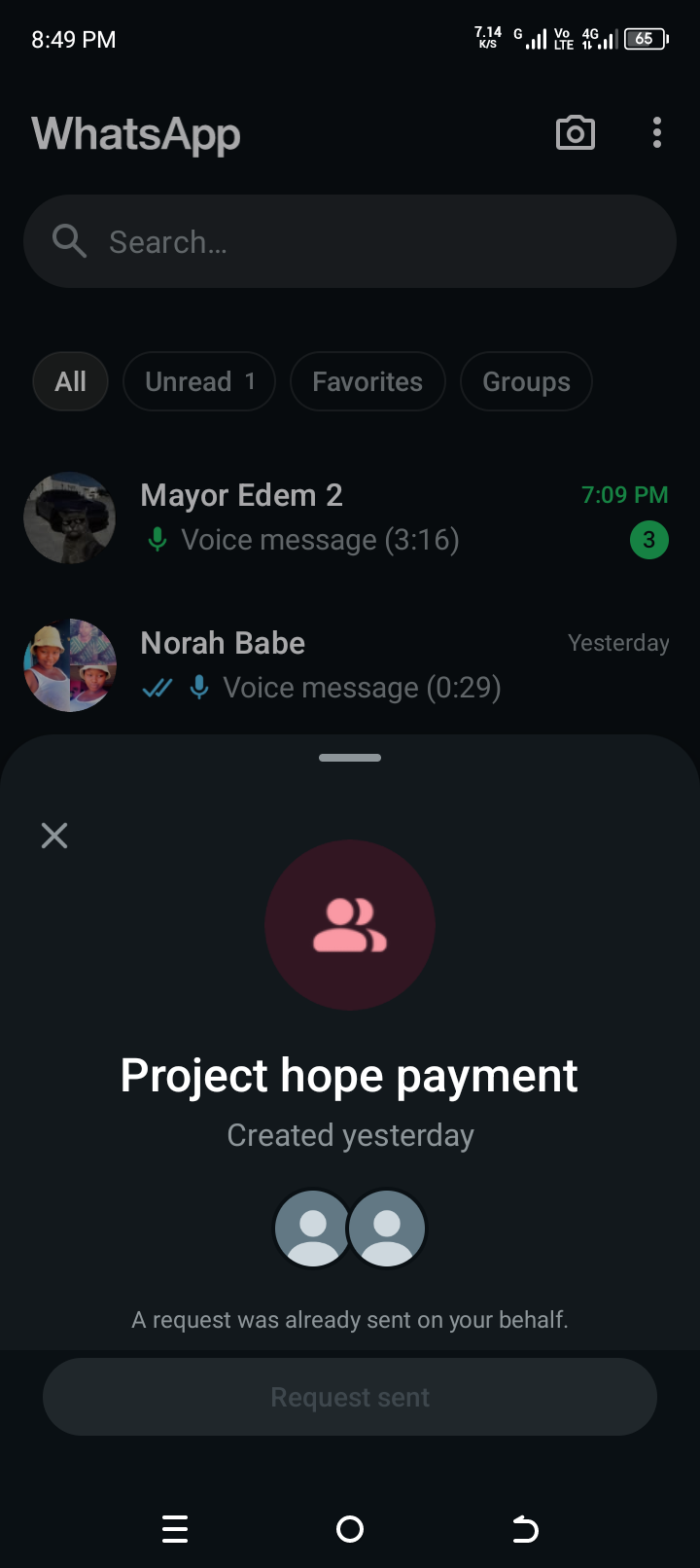This screenshot has width=700, height=1568.
Task: Open the chat with Mayor Edem 2
Action: 350,517
